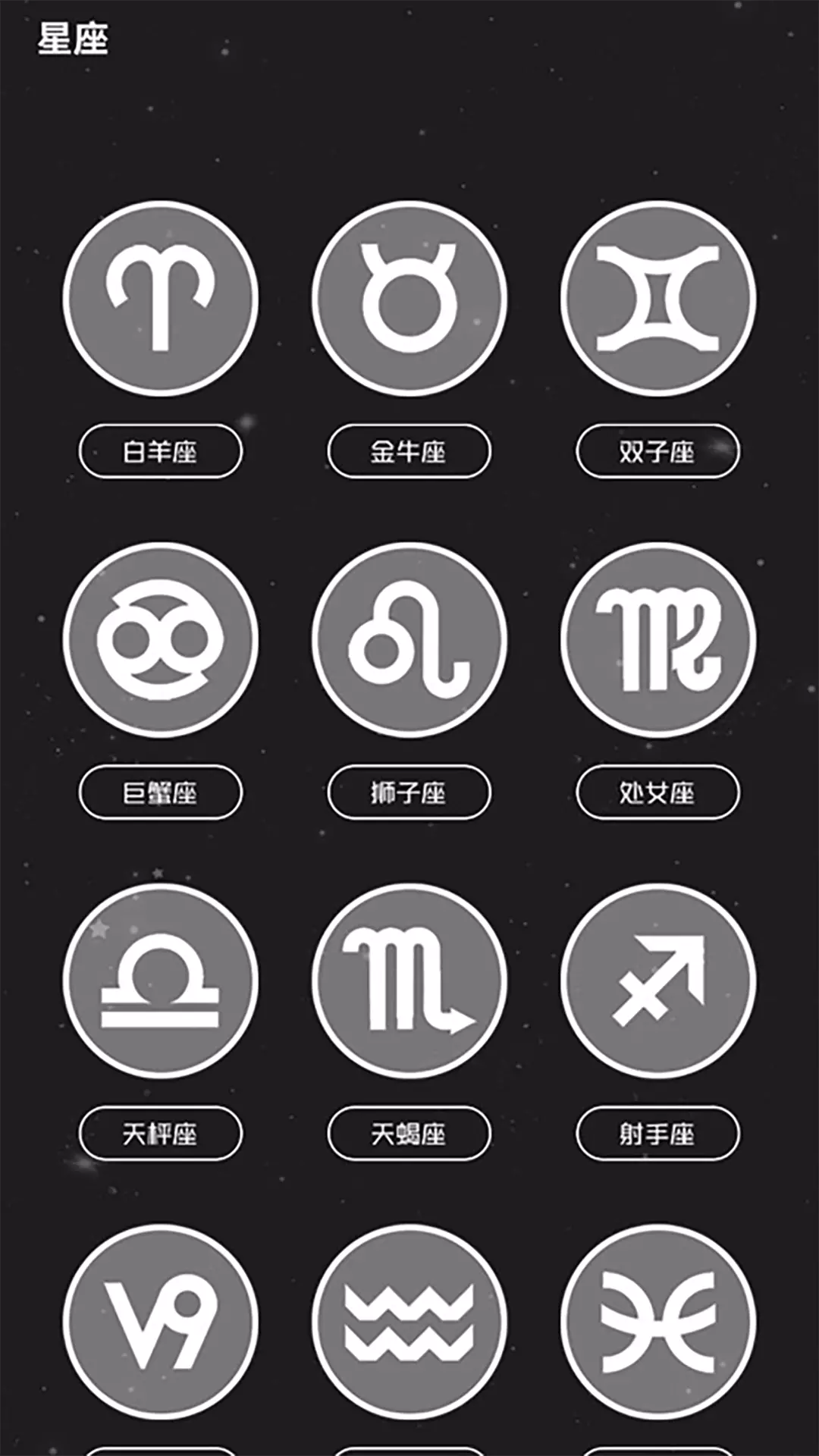Tap the 狮子座 label button
Viewport: 819px width, 1456px height.
[409, 792]
